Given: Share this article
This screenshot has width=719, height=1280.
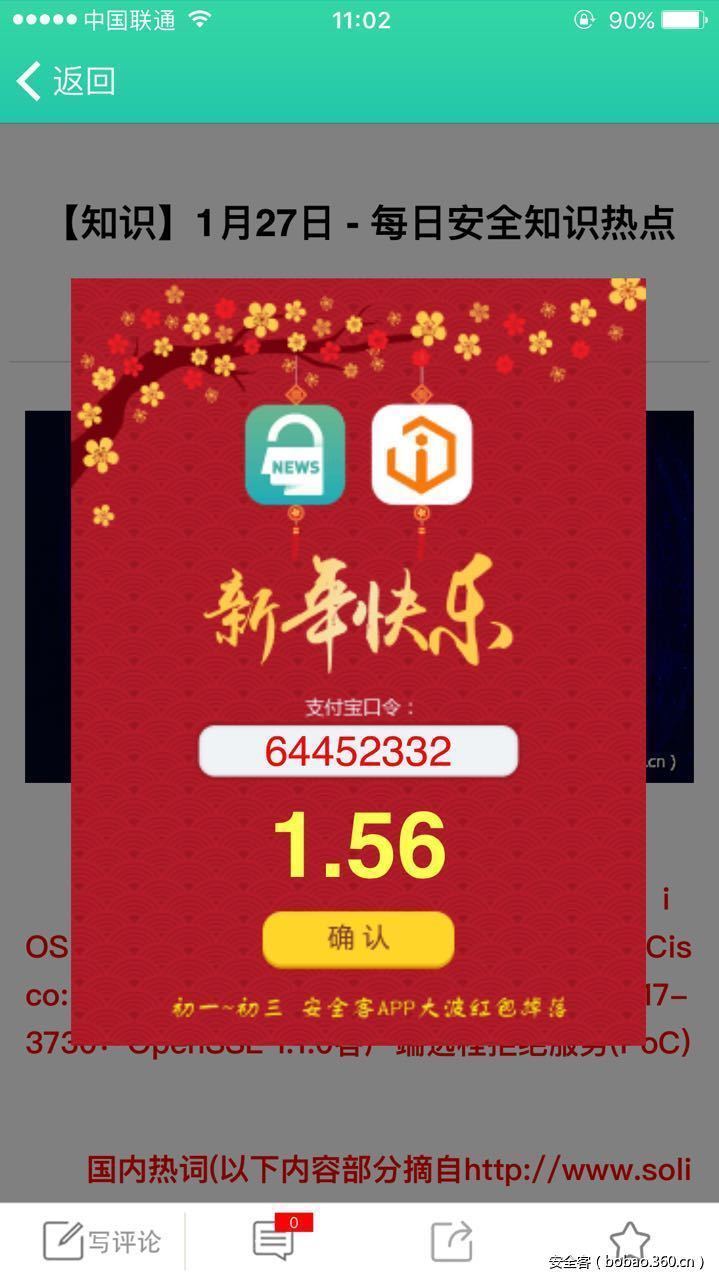Looking at the screenshot, I should click(451, 1241).
